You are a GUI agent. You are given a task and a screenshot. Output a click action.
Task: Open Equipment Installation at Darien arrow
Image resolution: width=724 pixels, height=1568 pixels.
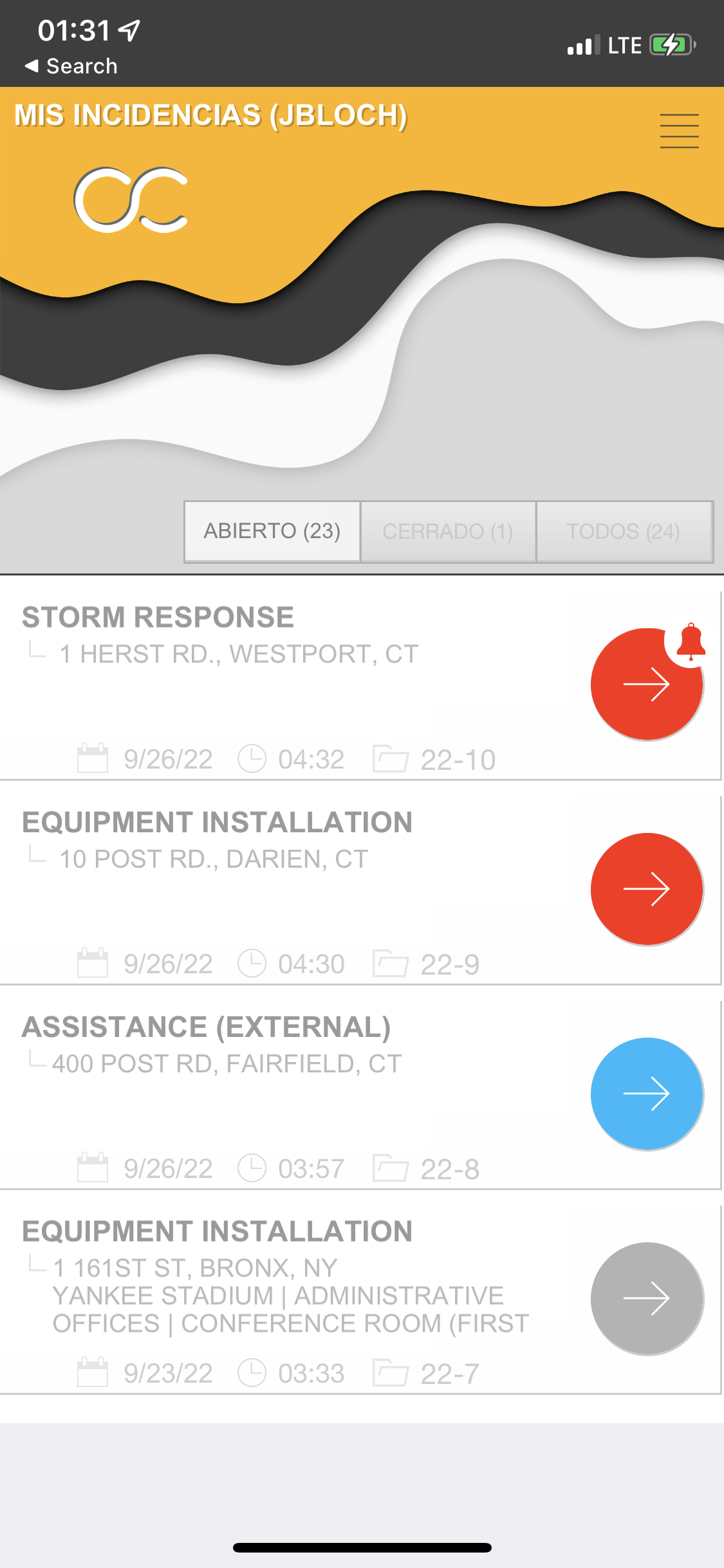click(x=647, y=889)
